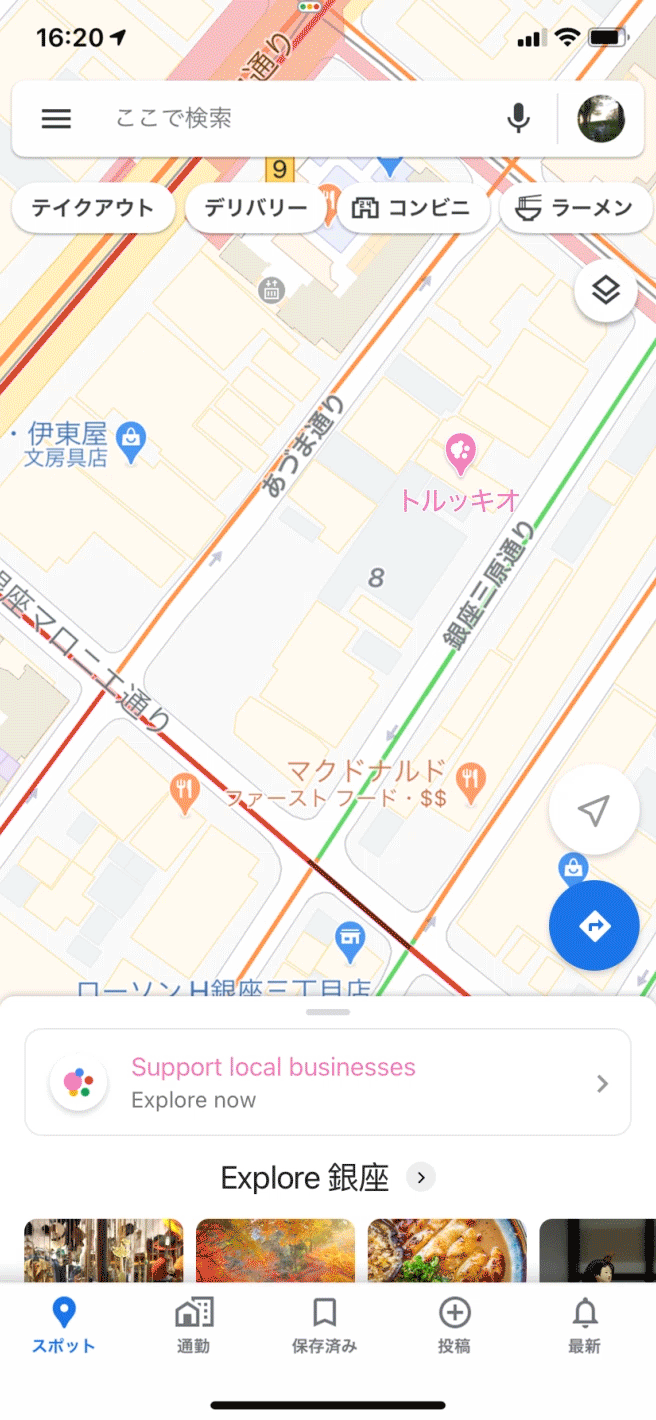The image size is (656, 1420).
Task: Tap the トルッキオ map pin
Action: [x=460, y=453]
